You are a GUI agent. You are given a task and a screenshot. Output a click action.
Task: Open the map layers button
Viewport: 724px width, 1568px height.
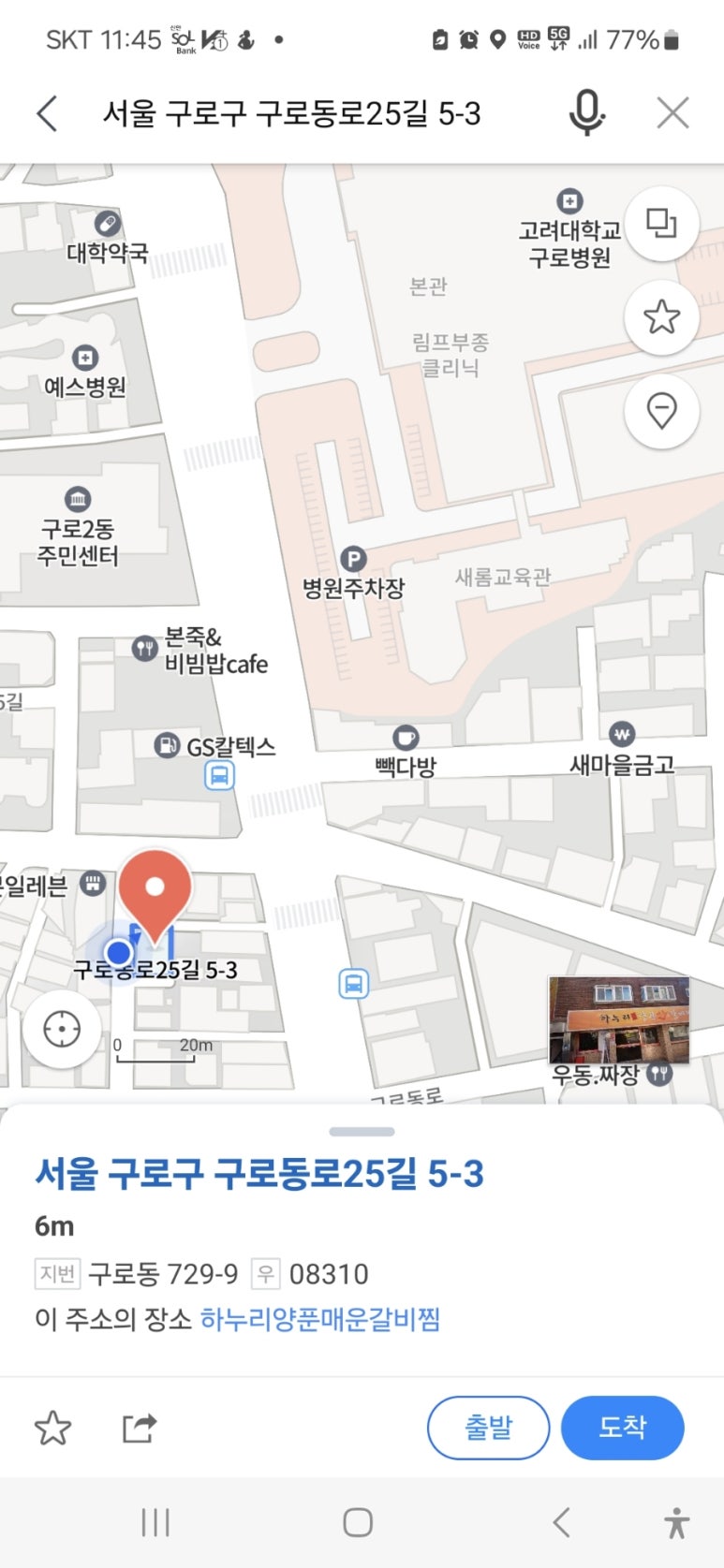[661, 224]
